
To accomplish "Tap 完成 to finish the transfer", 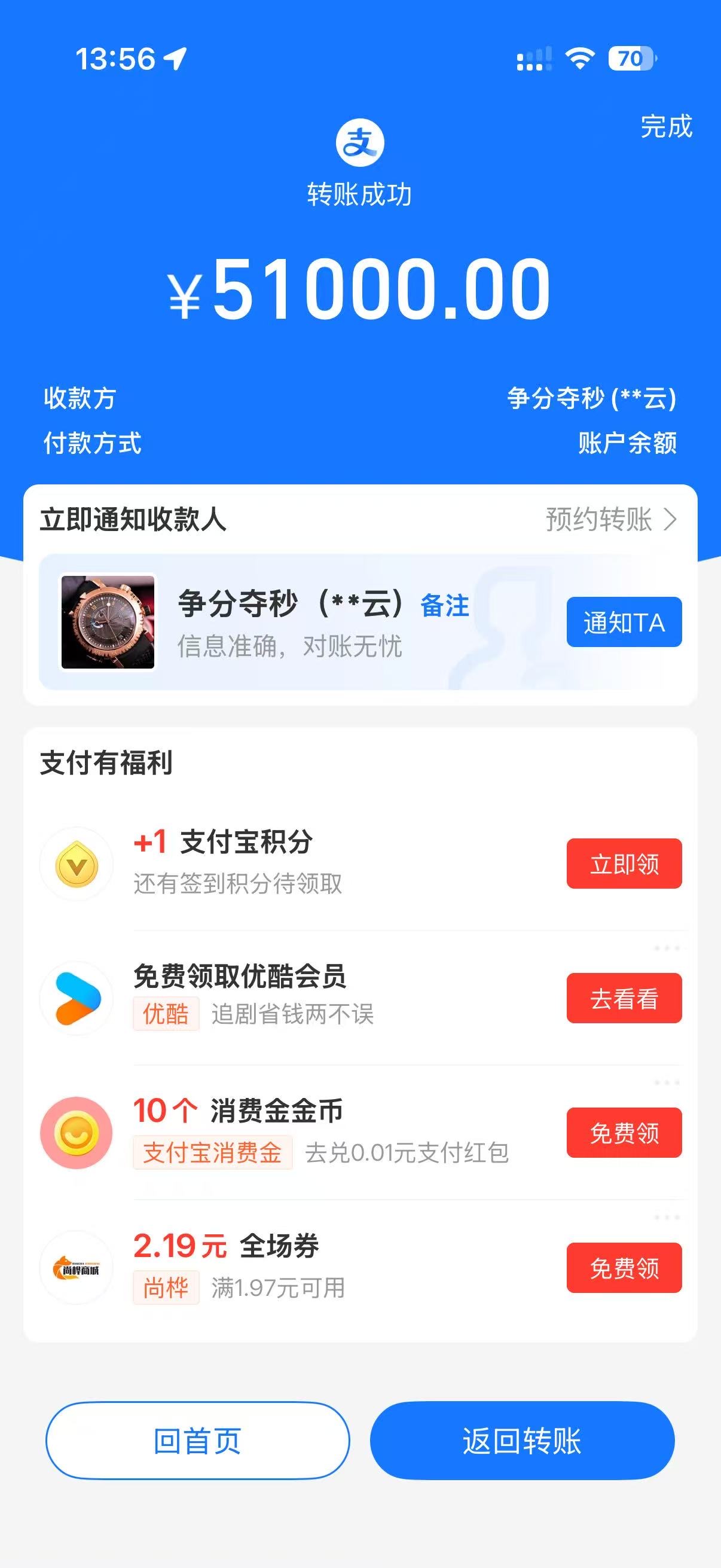I will tap(665, 127).
